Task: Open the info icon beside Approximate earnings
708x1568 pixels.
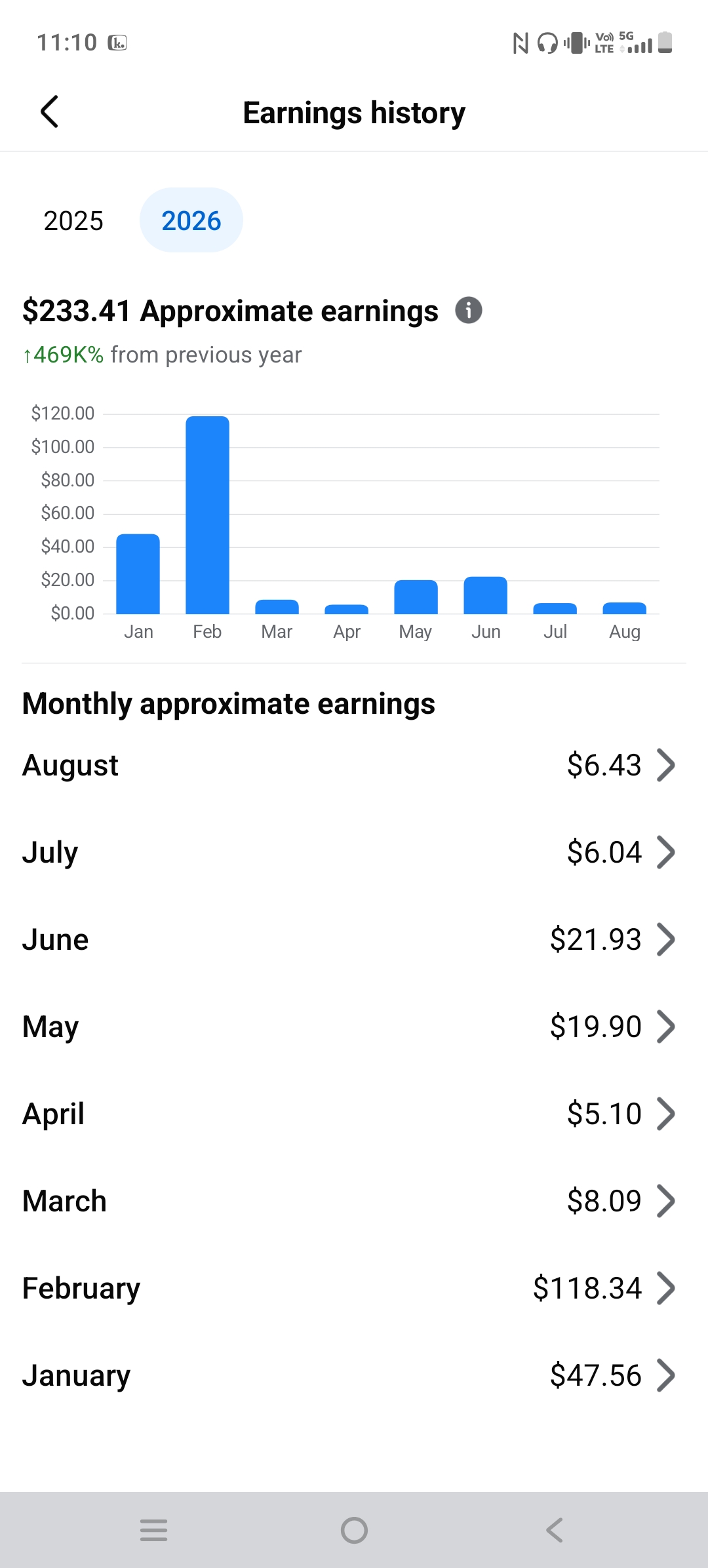Action: click(x=469, y=310)
